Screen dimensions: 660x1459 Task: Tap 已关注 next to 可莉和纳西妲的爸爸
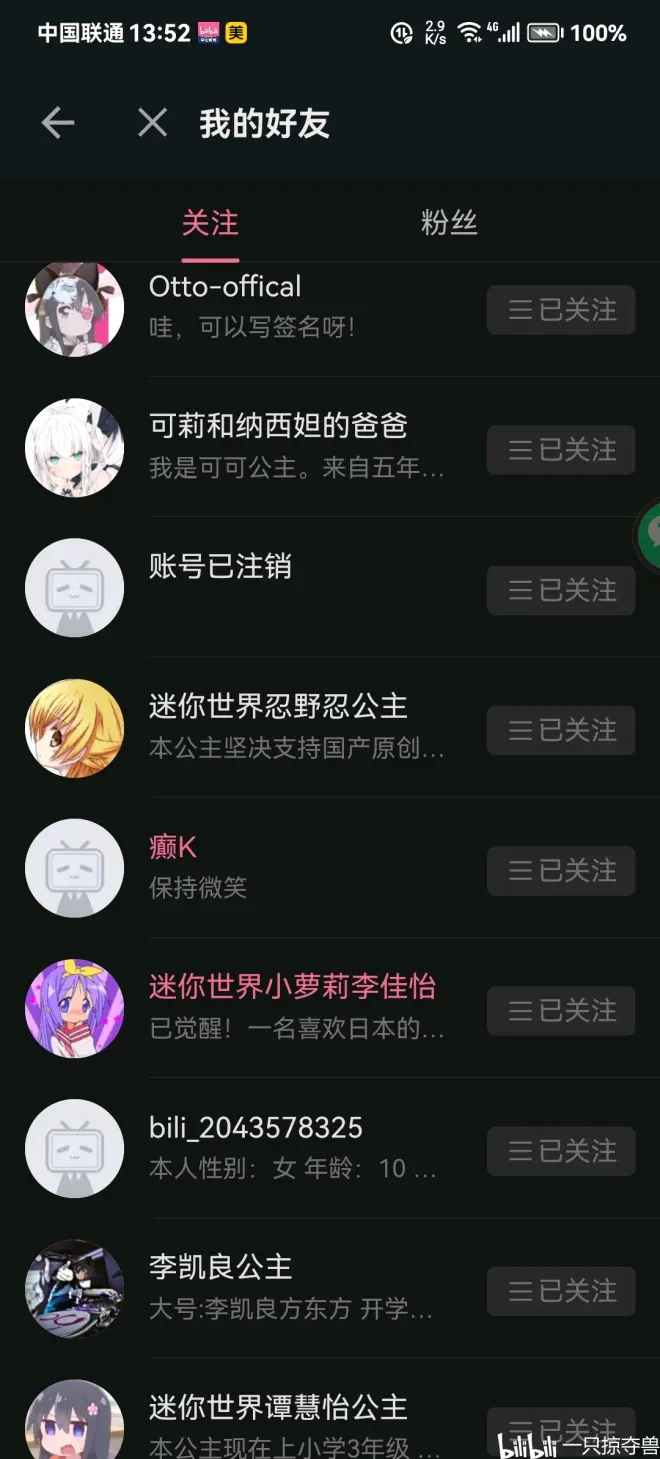pos(561,450)
